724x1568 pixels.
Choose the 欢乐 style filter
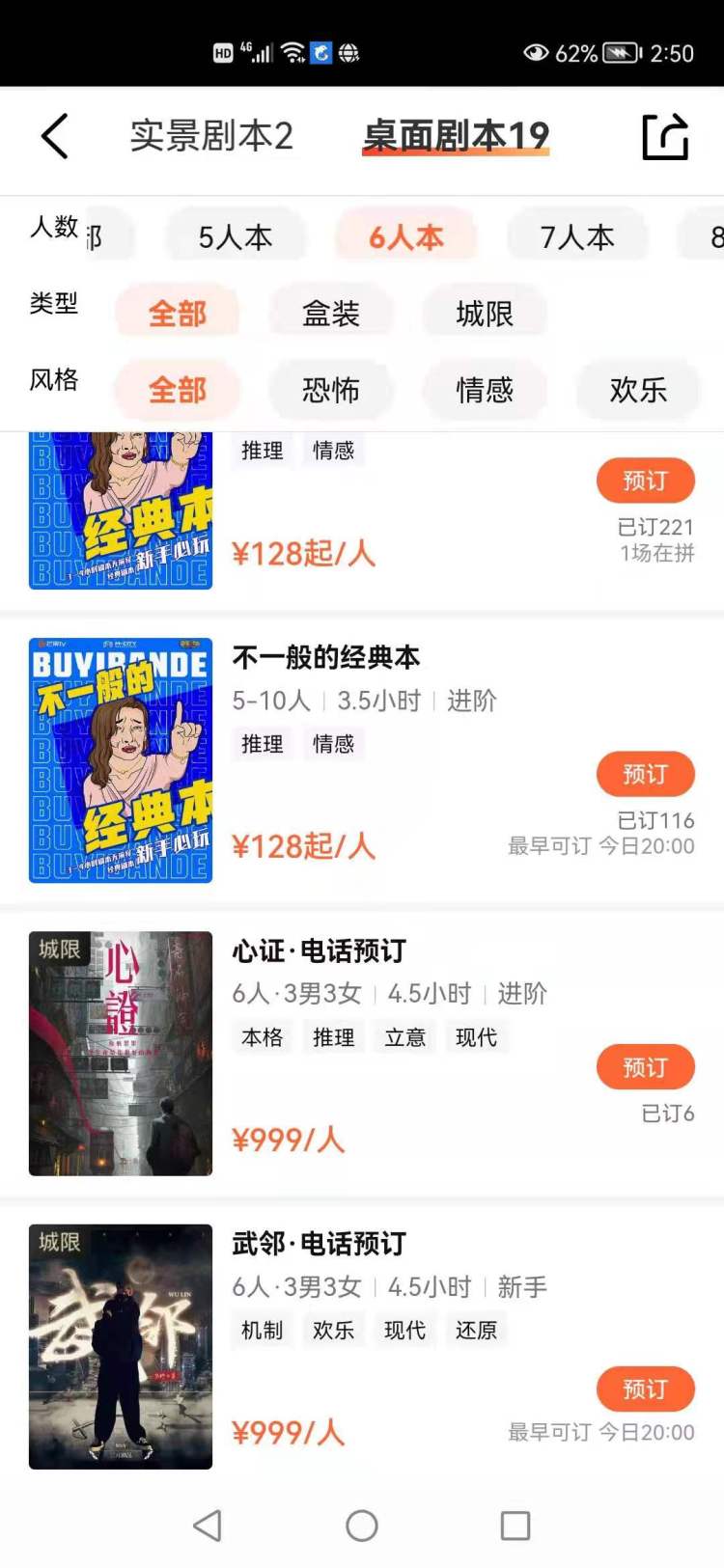tap(638, 390)
